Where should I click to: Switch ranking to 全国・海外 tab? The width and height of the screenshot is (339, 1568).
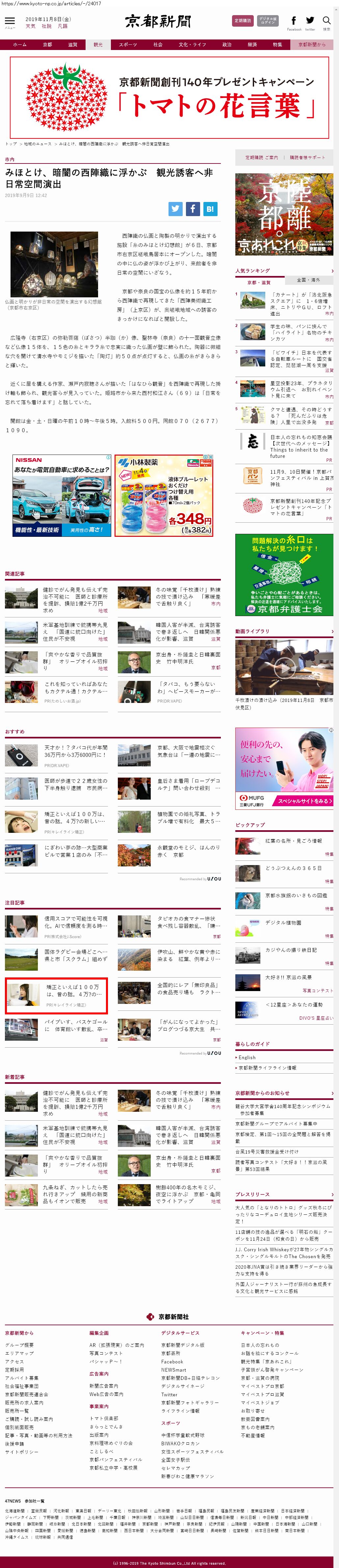tap(309, 280)
